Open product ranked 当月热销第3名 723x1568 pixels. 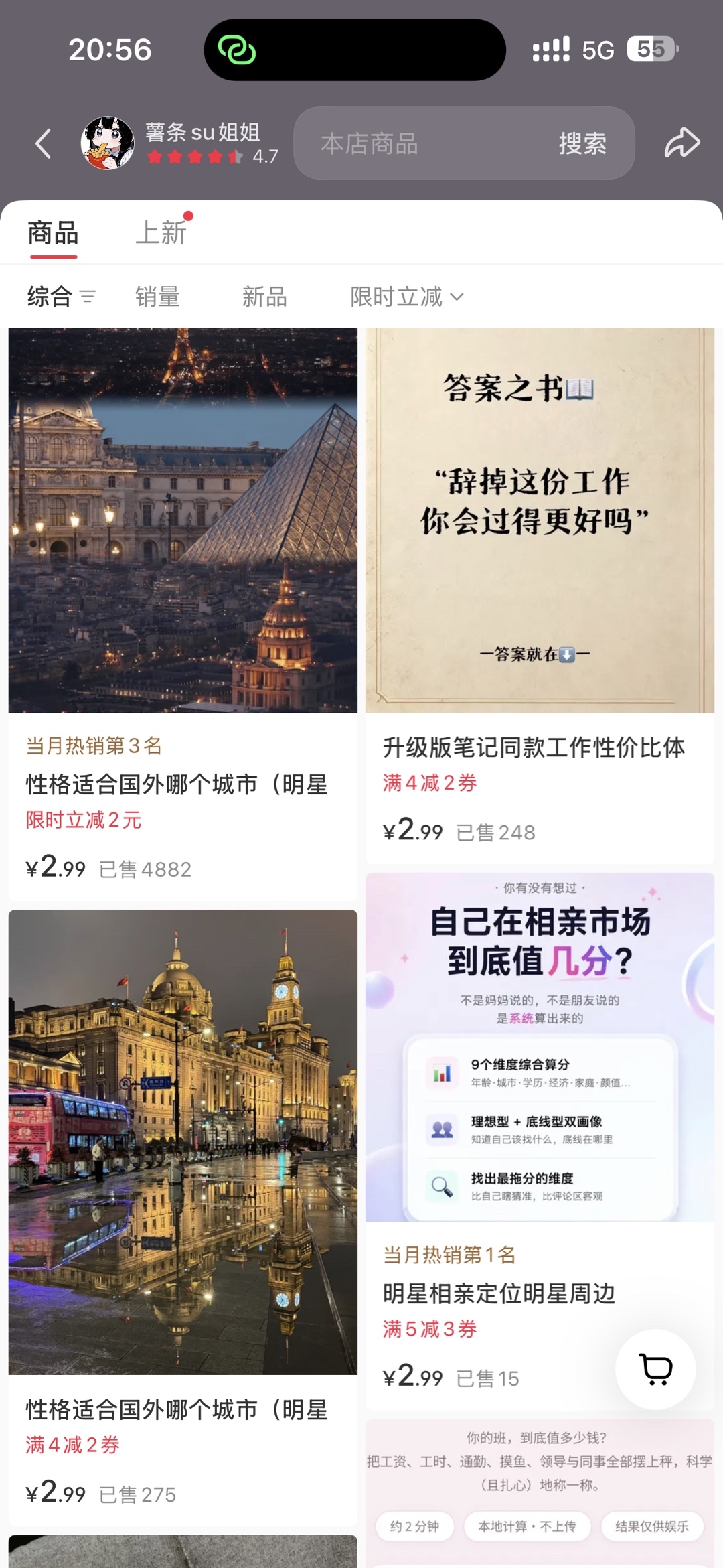point(183,614)
